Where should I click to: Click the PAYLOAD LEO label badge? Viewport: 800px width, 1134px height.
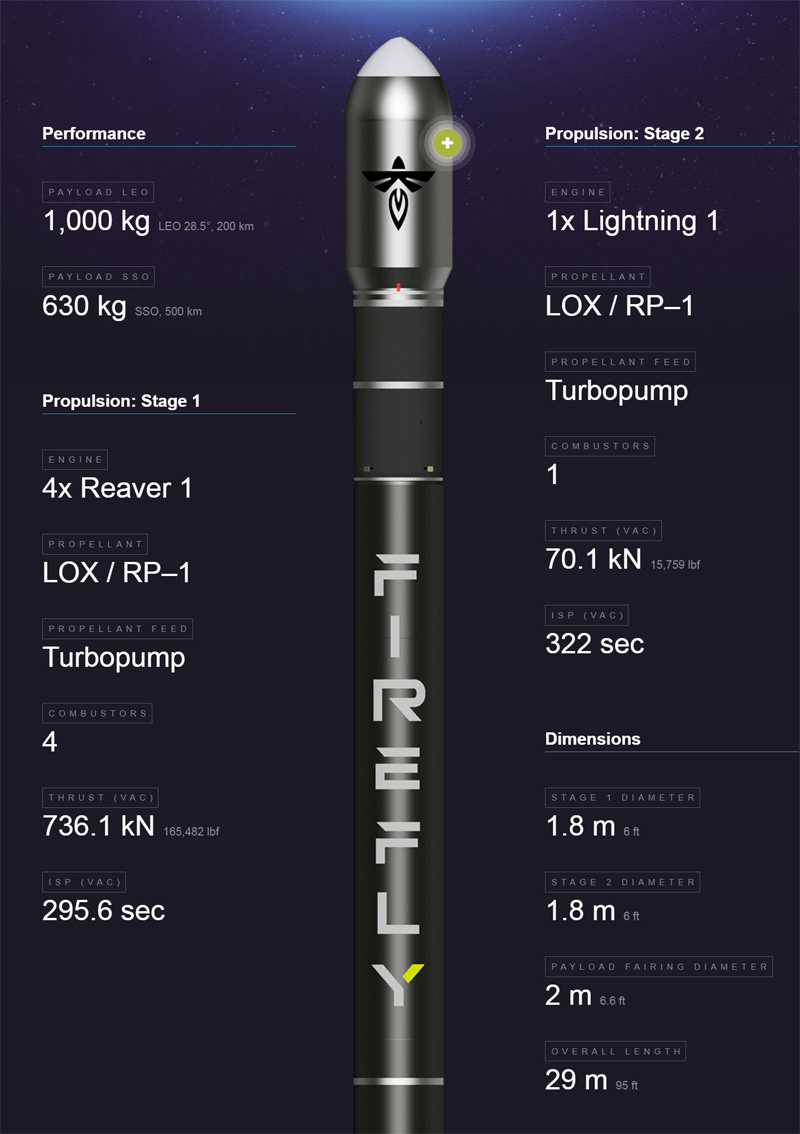tap(98, 191)
